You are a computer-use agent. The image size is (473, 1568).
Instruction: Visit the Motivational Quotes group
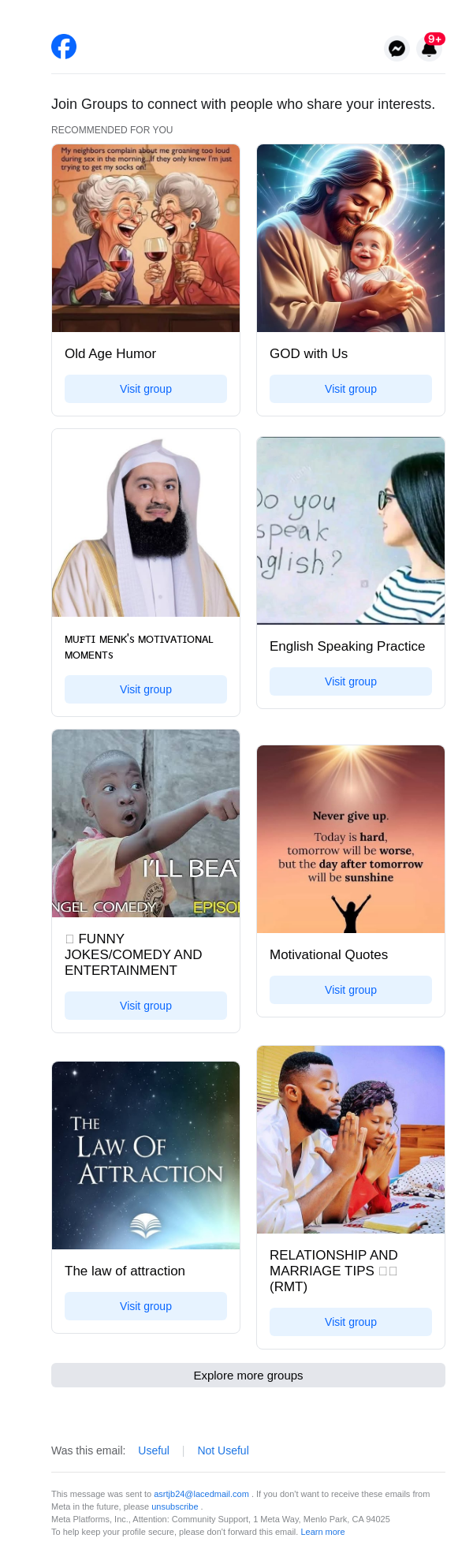351,990
